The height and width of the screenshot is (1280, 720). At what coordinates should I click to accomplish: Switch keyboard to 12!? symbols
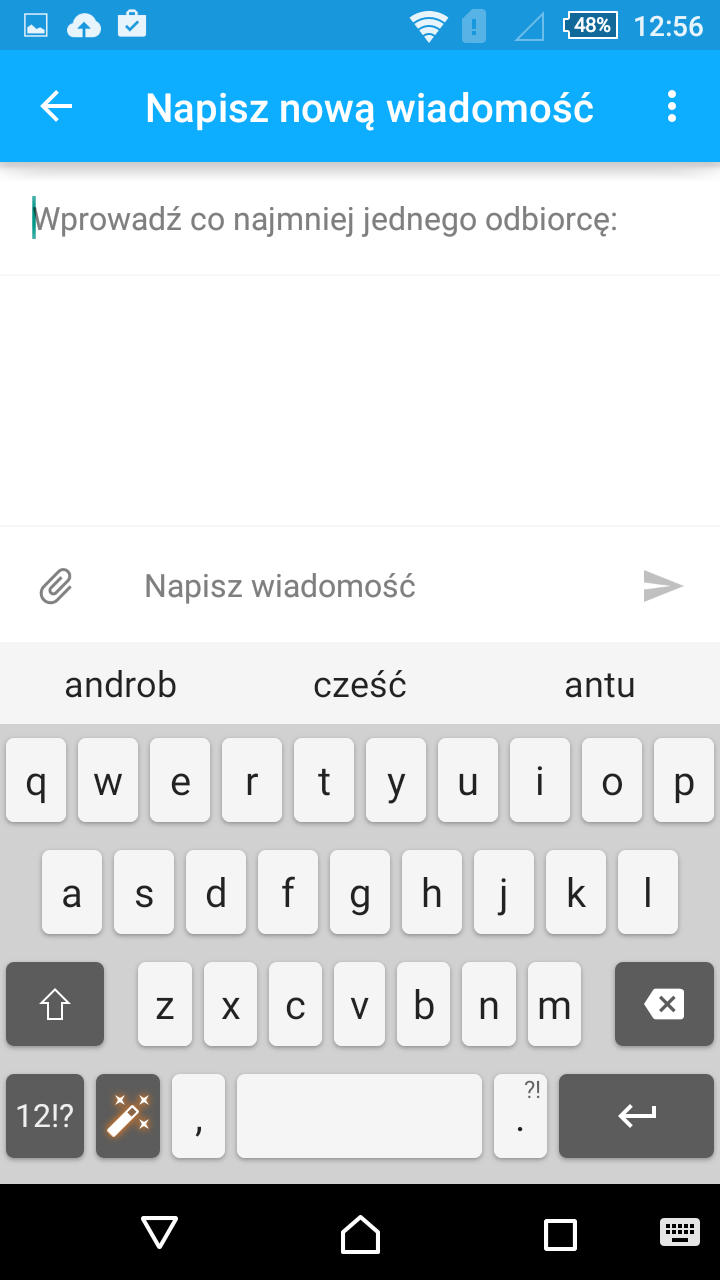point(45,1116)
